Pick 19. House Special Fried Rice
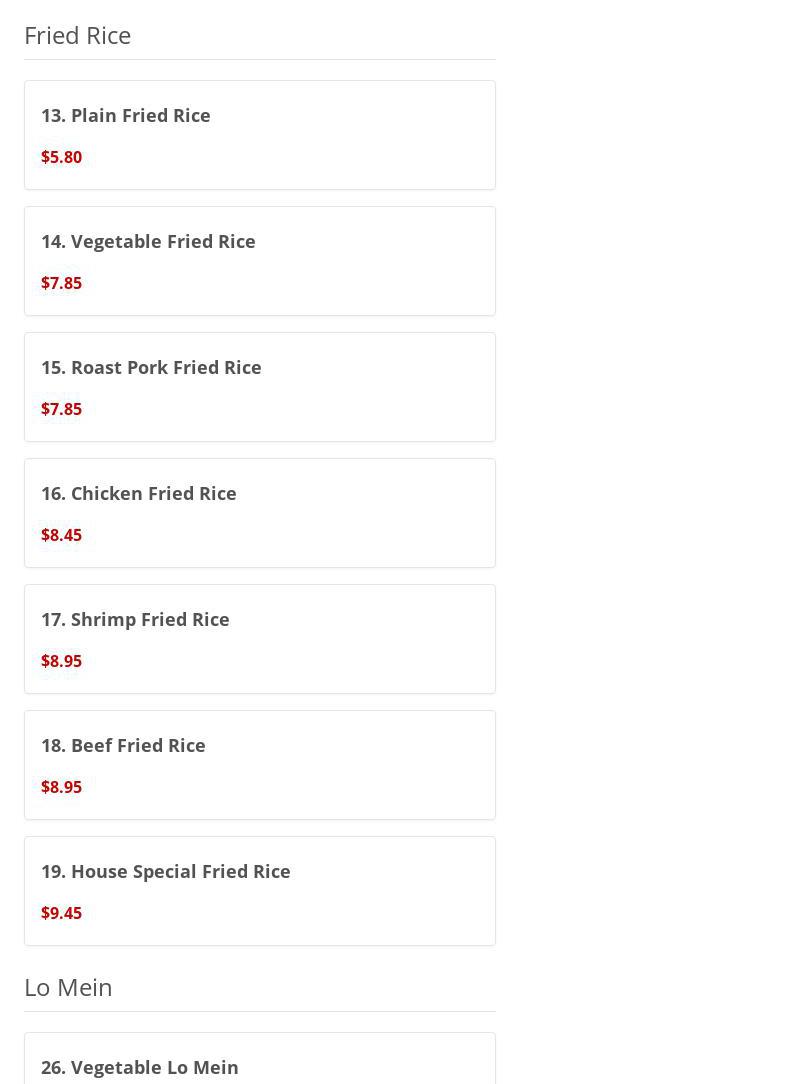Viewport: 785px width, 1084px height. coord(259,891)
